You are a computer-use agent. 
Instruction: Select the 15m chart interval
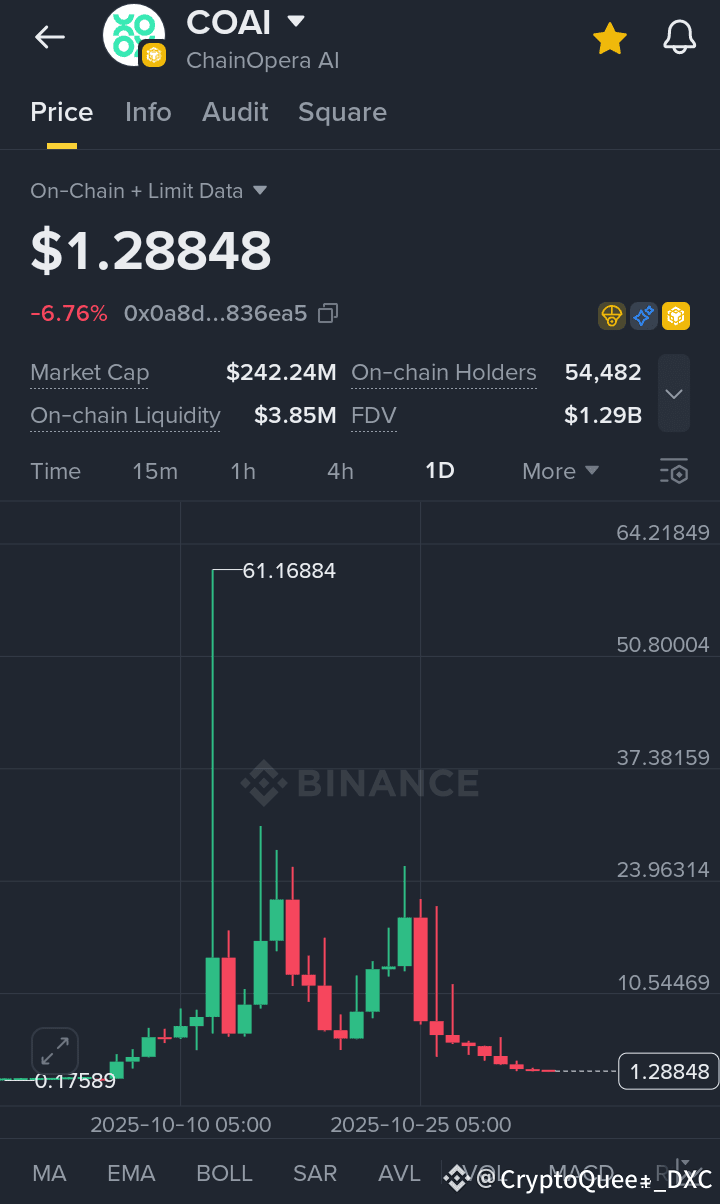(x=155, y=471)
